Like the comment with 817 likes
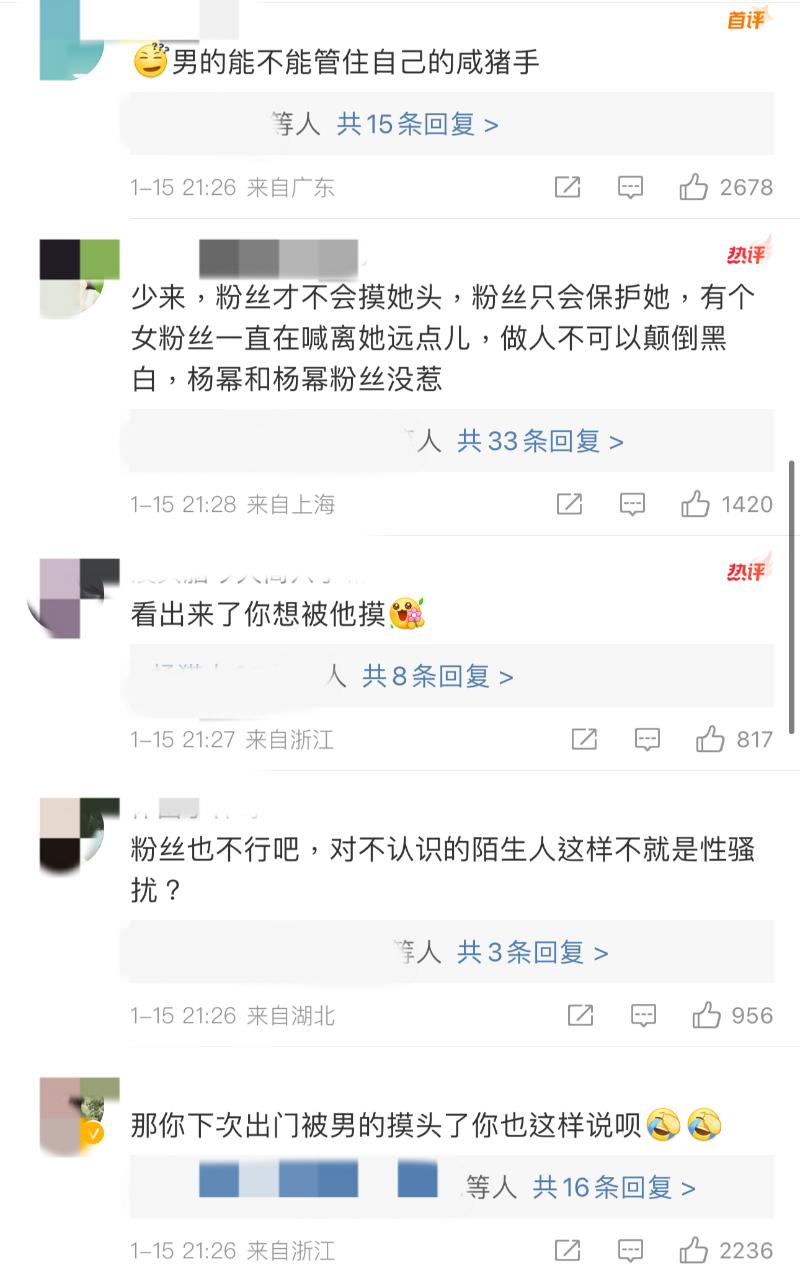 pos(710,740)
